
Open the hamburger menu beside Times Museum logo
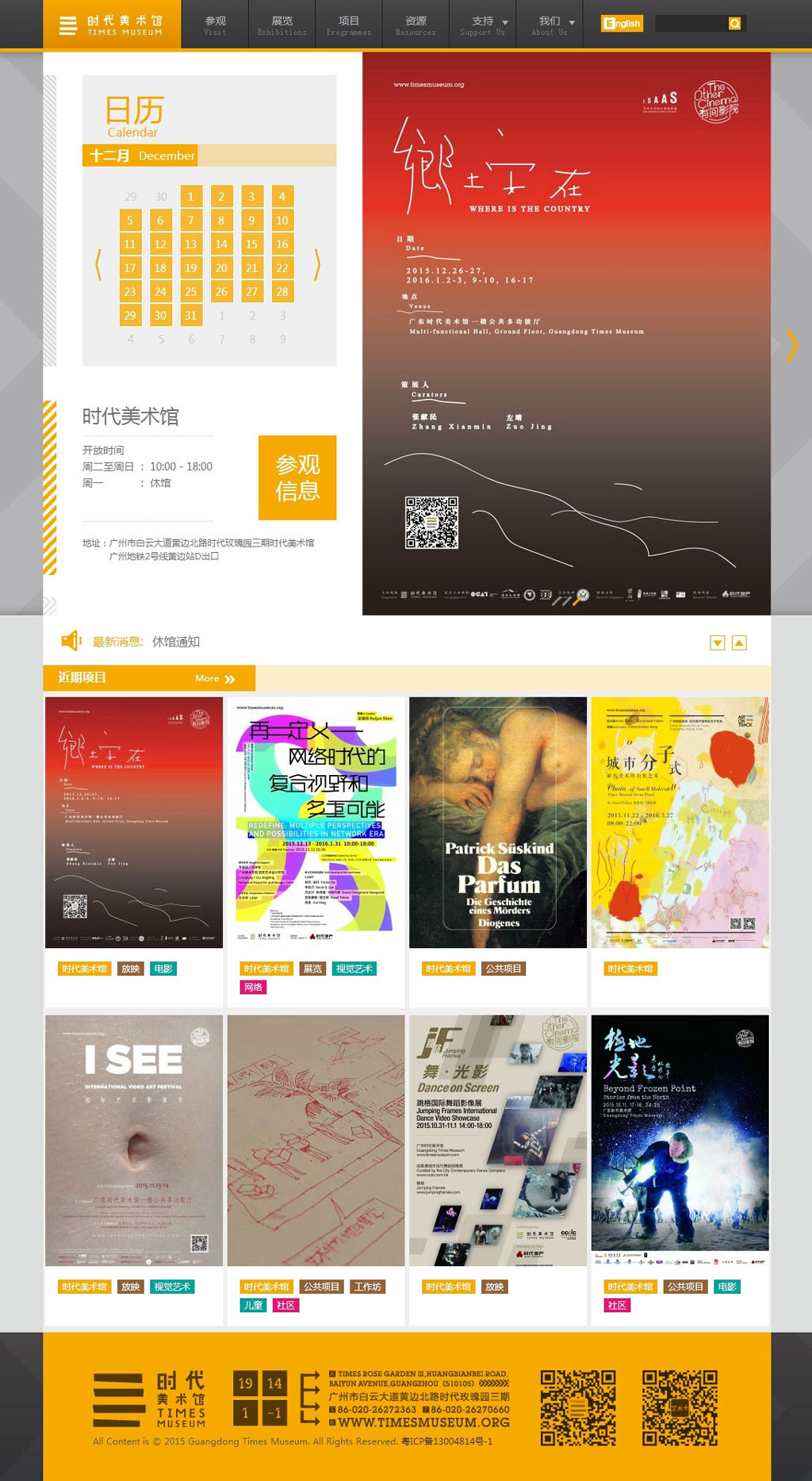[67, 25]
